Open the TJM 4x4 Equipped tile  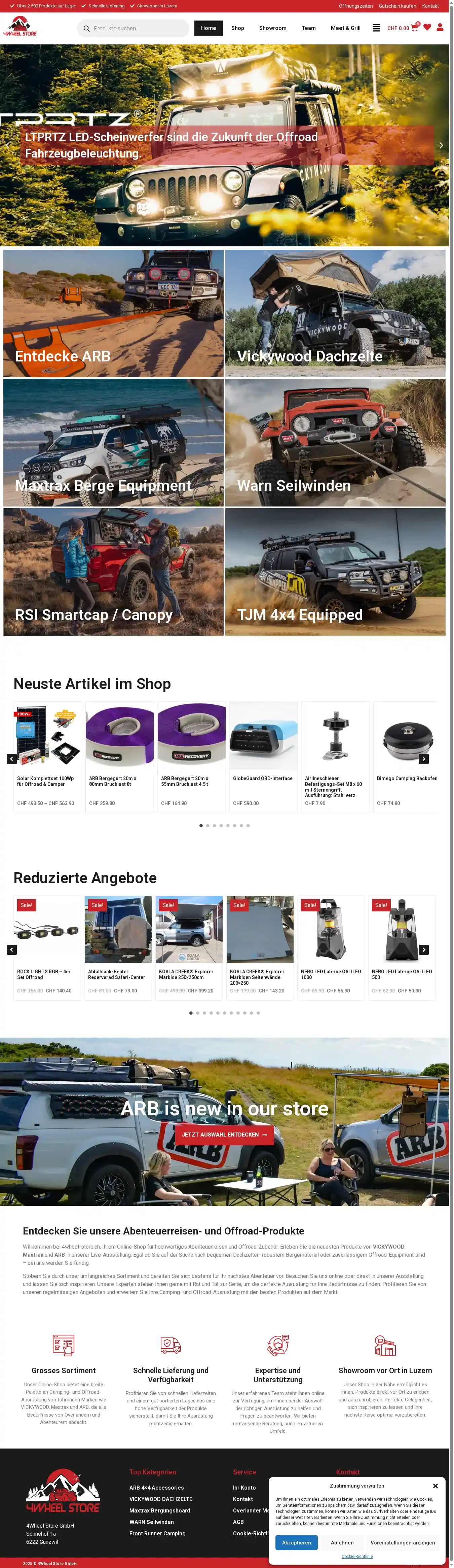pyautogui.click(x=335, y=571)
